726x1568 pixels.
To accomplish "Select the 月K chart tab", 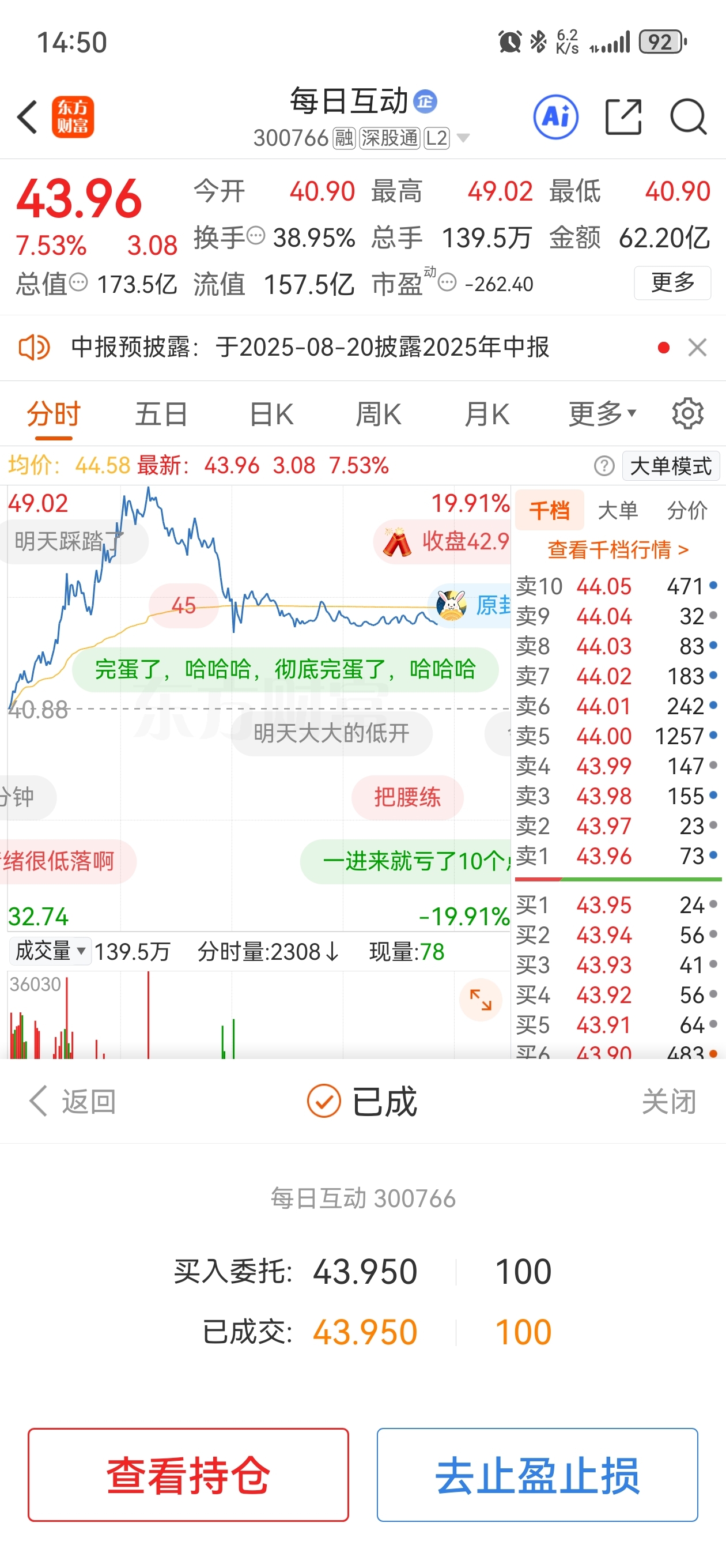I will (x=487, y=414).
